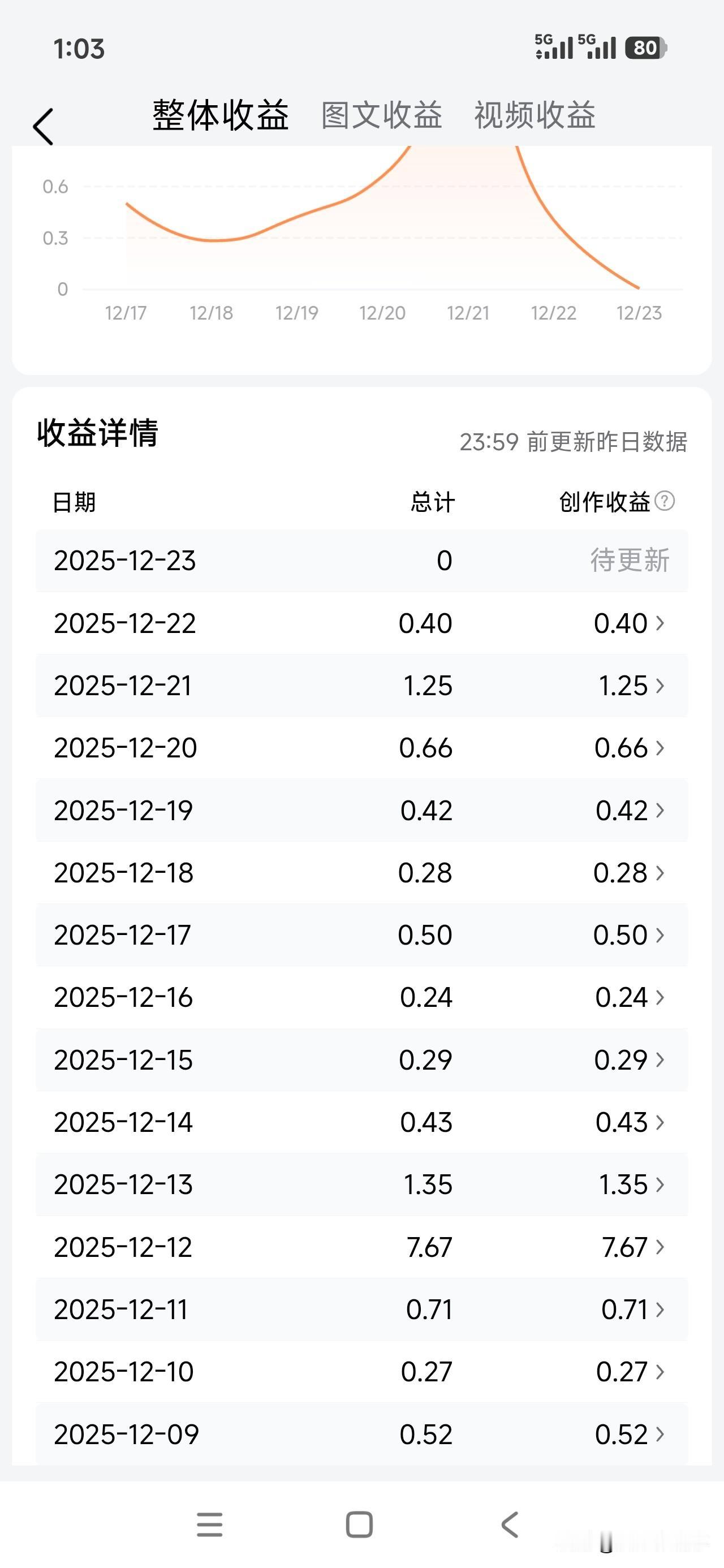The height and width of the screenshot is (1568, 724).
Task: Select the 2025-12-13 earnings row
Action: [361, 1184]
